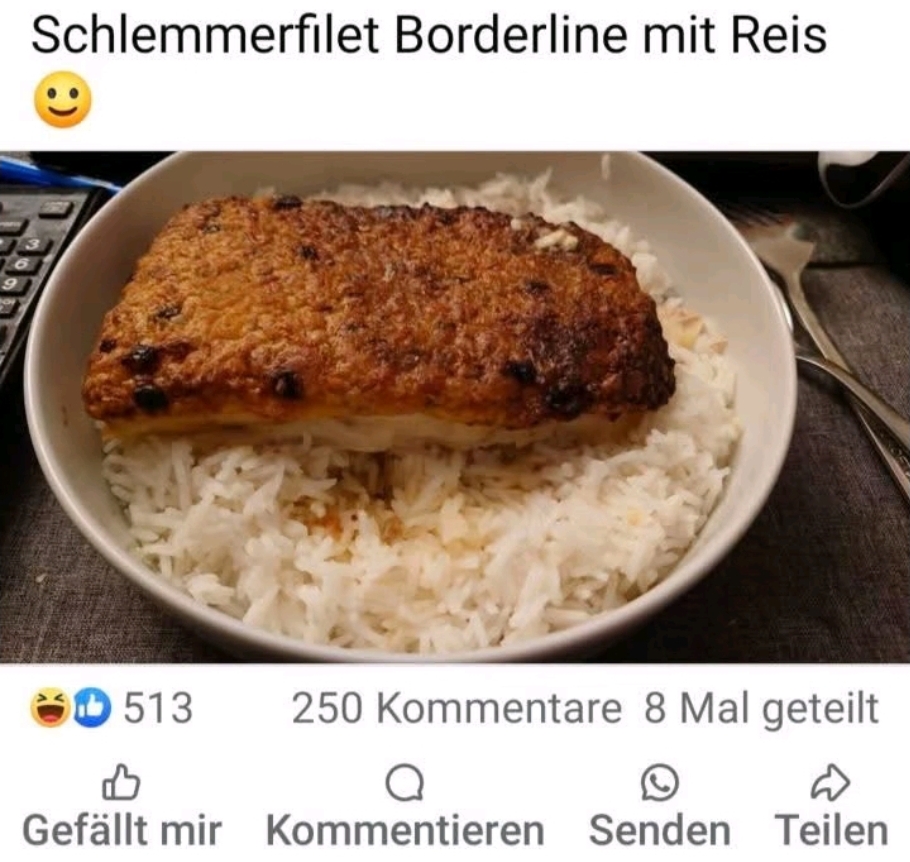View the 513 reactions list
Viewport: 910px width, 862px height.
point(112,709)
